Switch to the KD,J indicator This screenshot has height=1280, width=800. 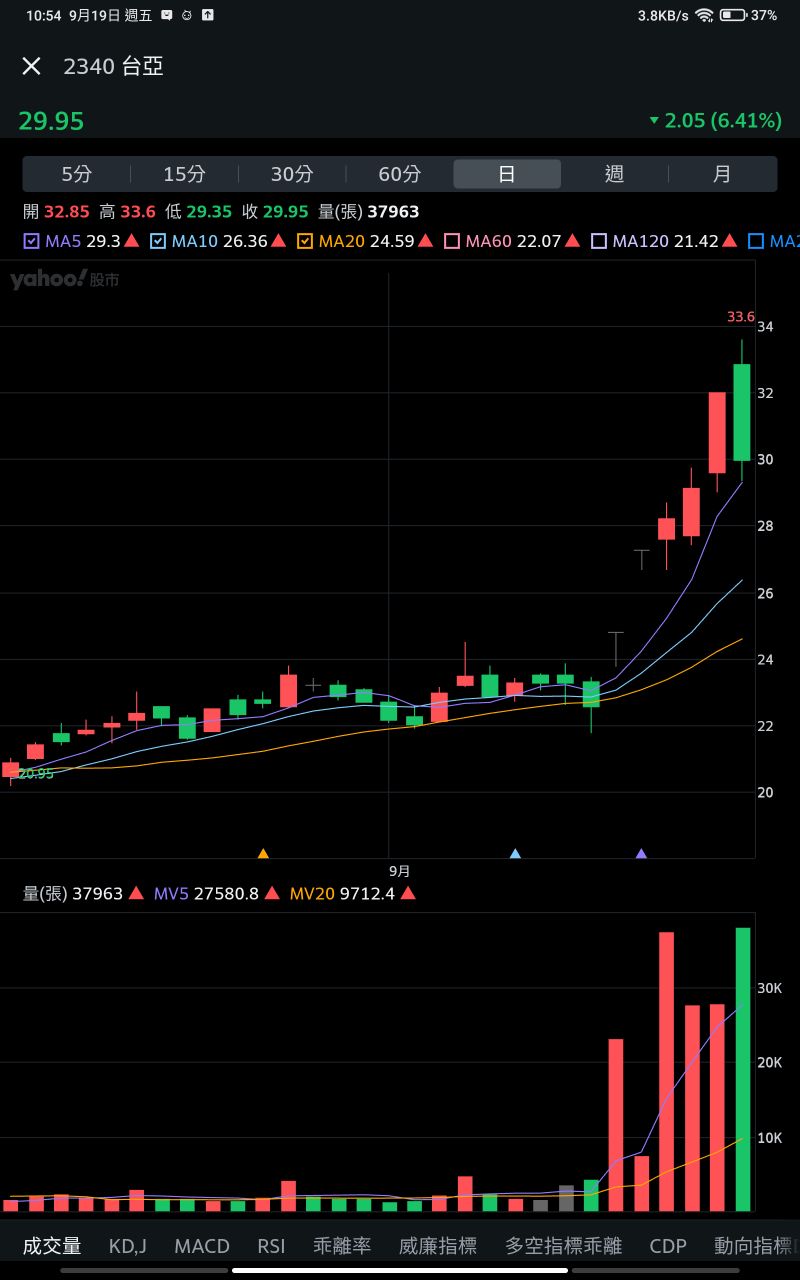point(127,1246)
